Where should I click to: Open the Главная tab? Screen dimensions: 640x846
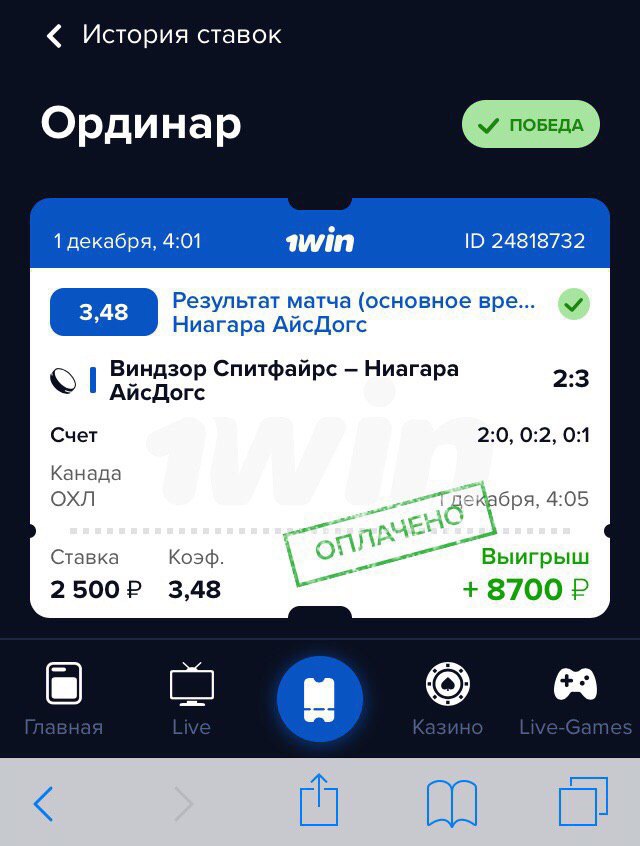click(x=64, y=698)
